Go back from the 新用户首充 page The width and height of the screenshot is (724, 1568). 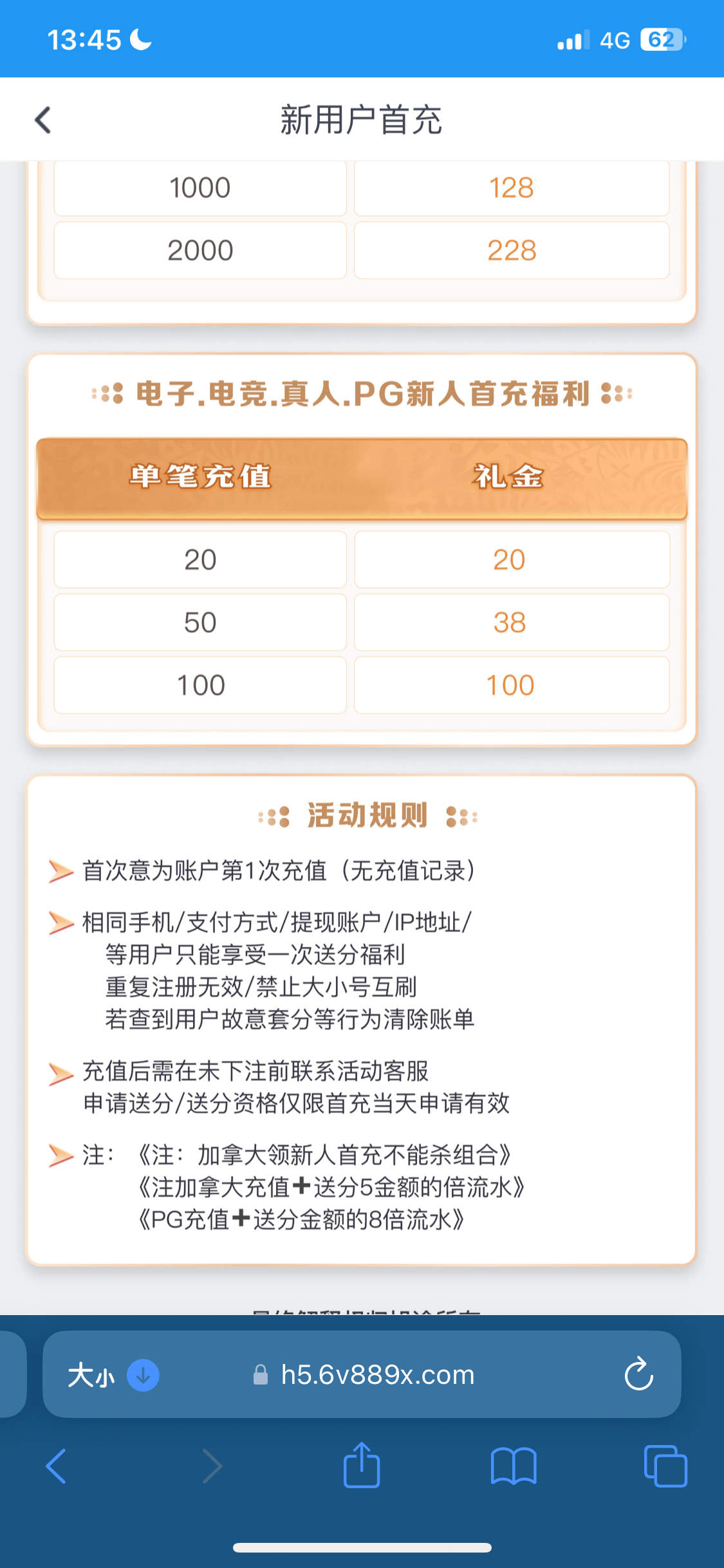tap(43, 120)
